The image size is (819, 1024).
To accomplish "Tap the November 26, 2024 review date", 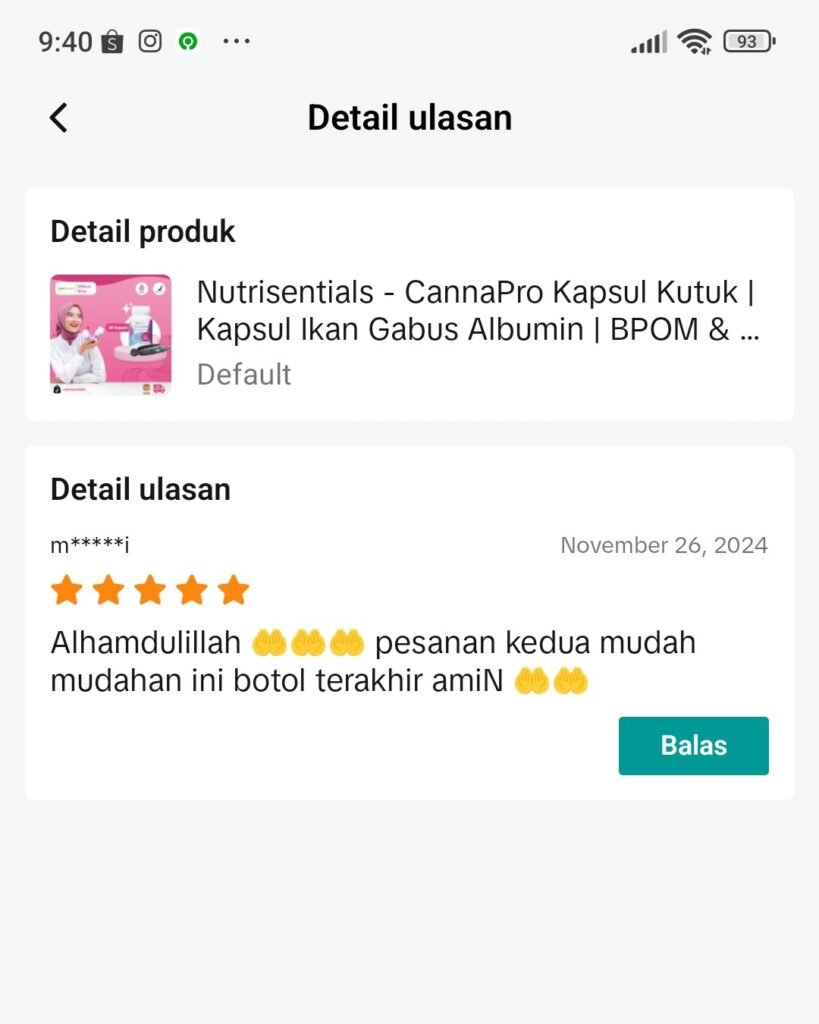I will pyautogui.click(x=663, y=545).
